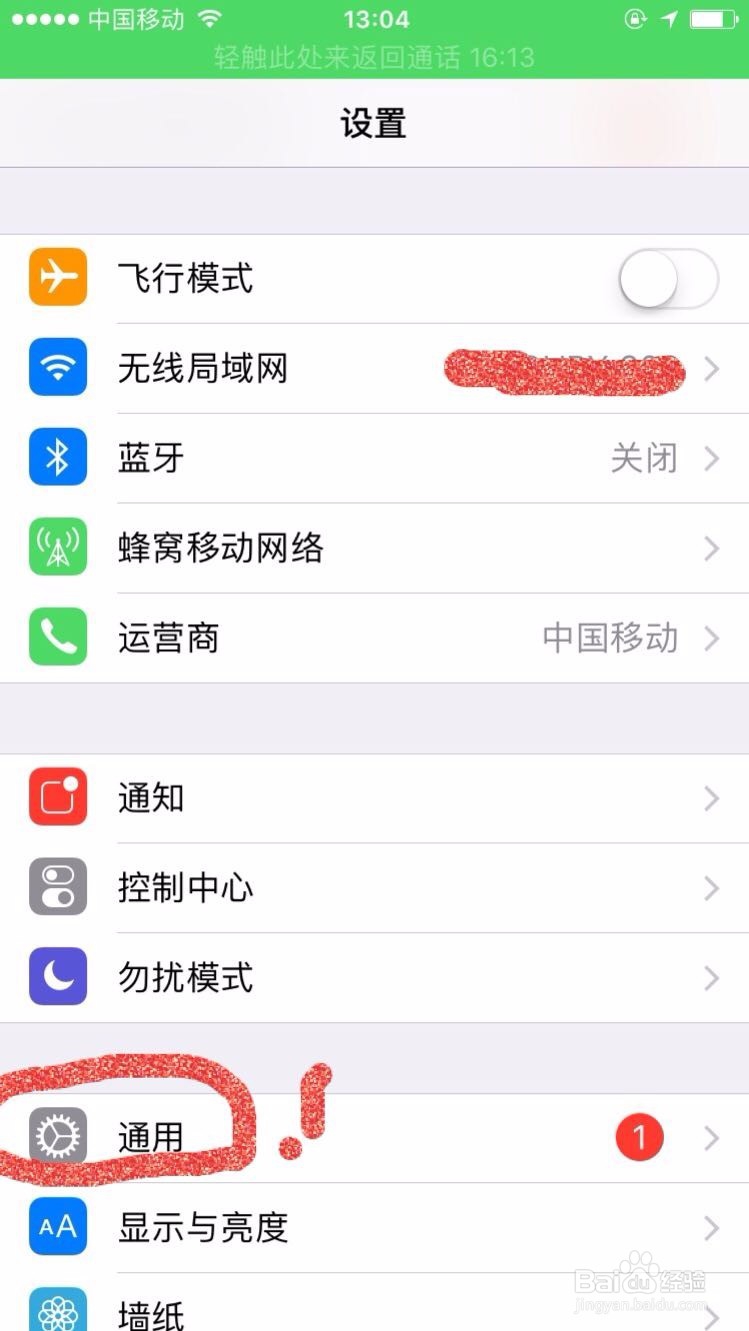Select the 飞行模式 airplane icon
The image size is (749, 1331).
click(57, 278)
